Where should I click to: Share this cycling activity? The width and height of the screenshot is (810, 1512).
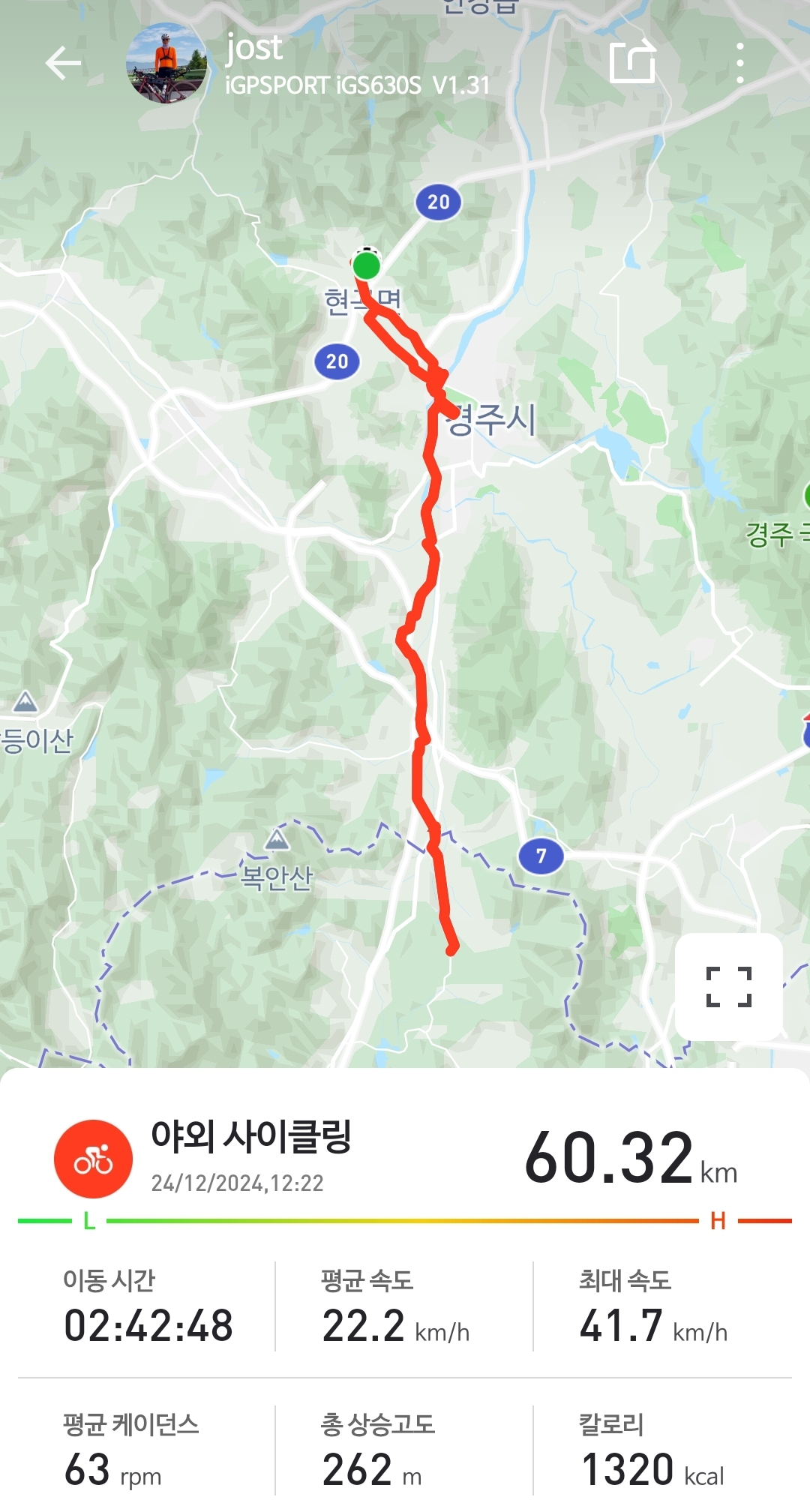point(632,62)
